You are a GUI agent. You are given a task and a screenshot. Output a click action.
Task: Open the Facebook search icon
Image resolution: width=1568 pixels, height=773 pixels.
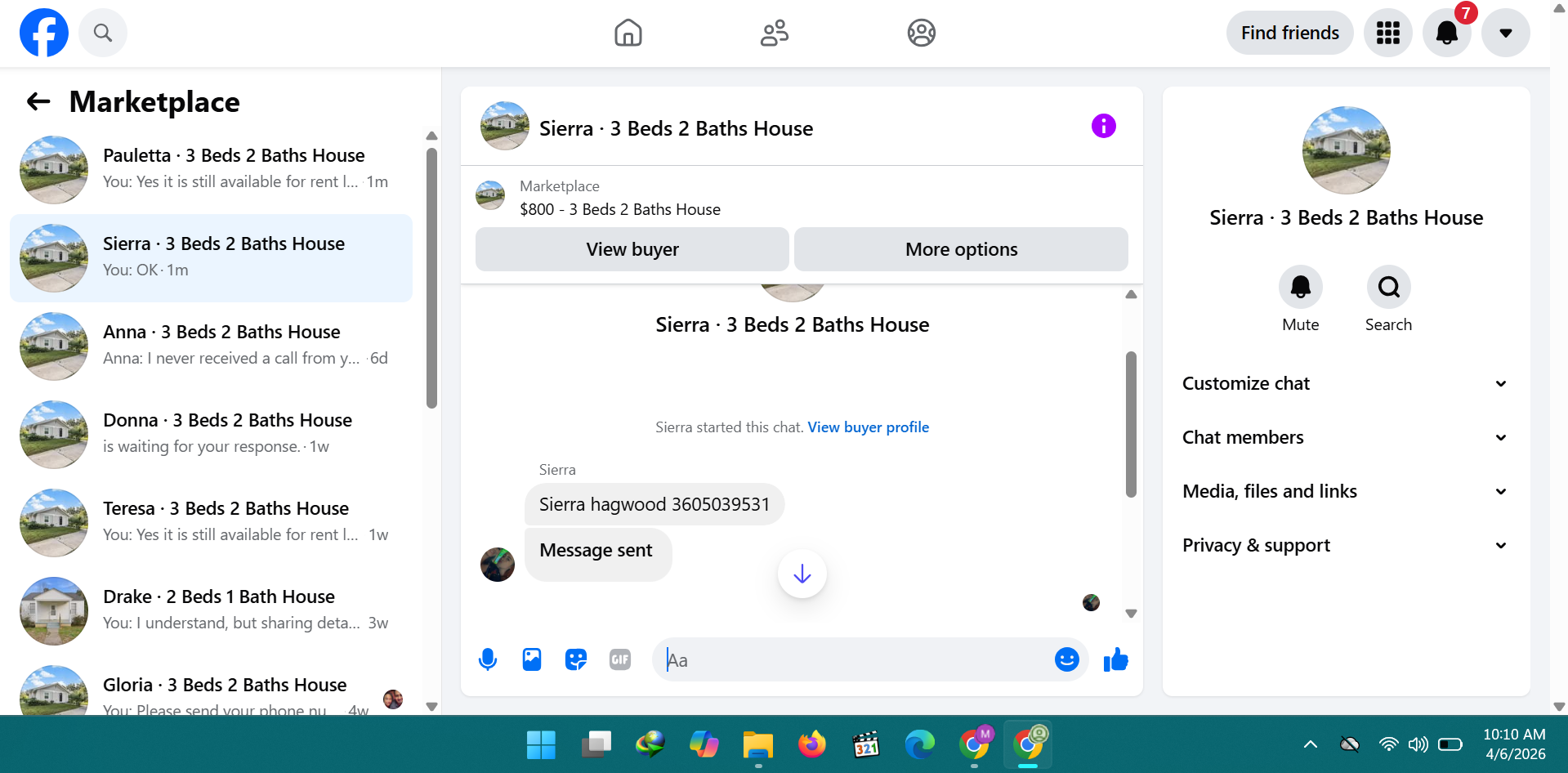point(103,33)
